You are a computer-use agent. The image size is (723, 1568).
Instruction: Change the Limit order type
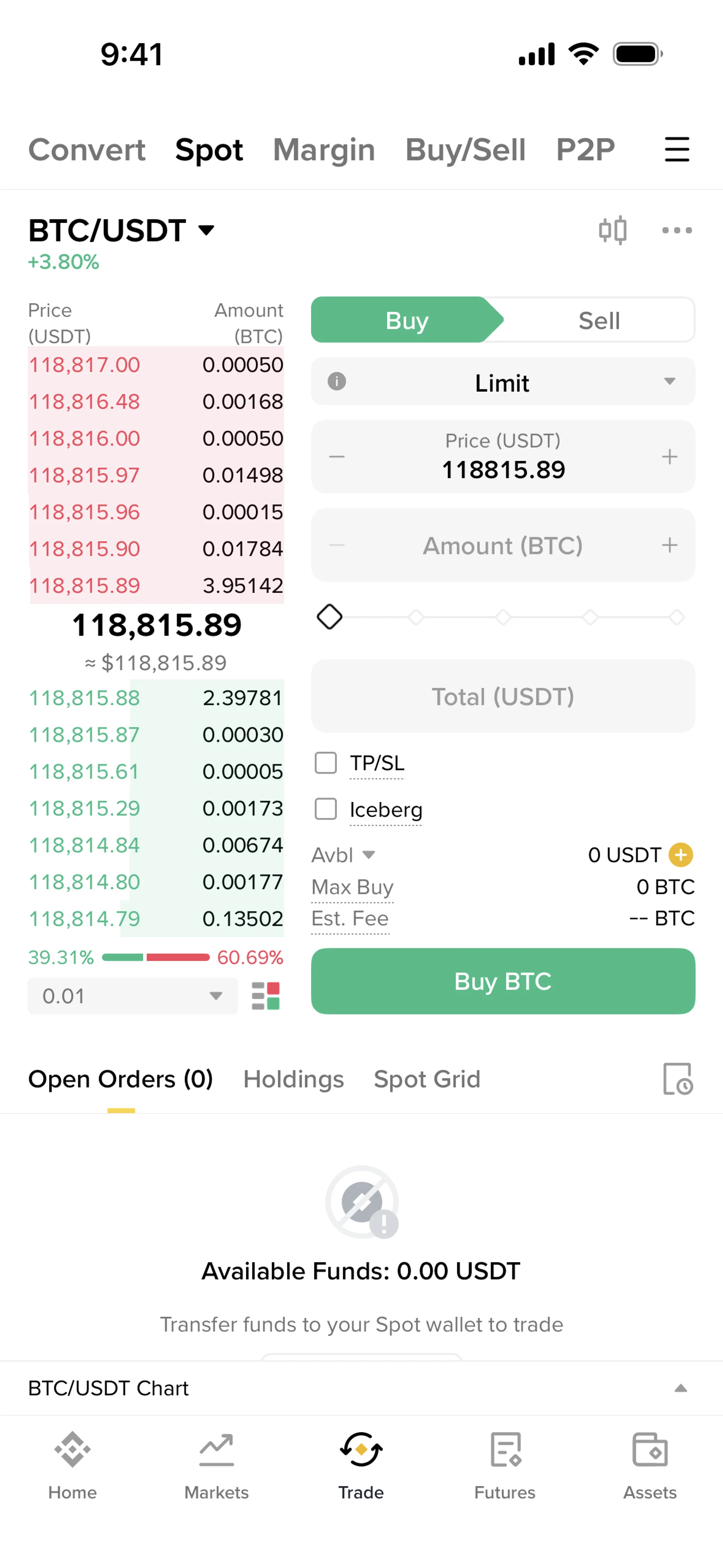click(x=503, y=382)
